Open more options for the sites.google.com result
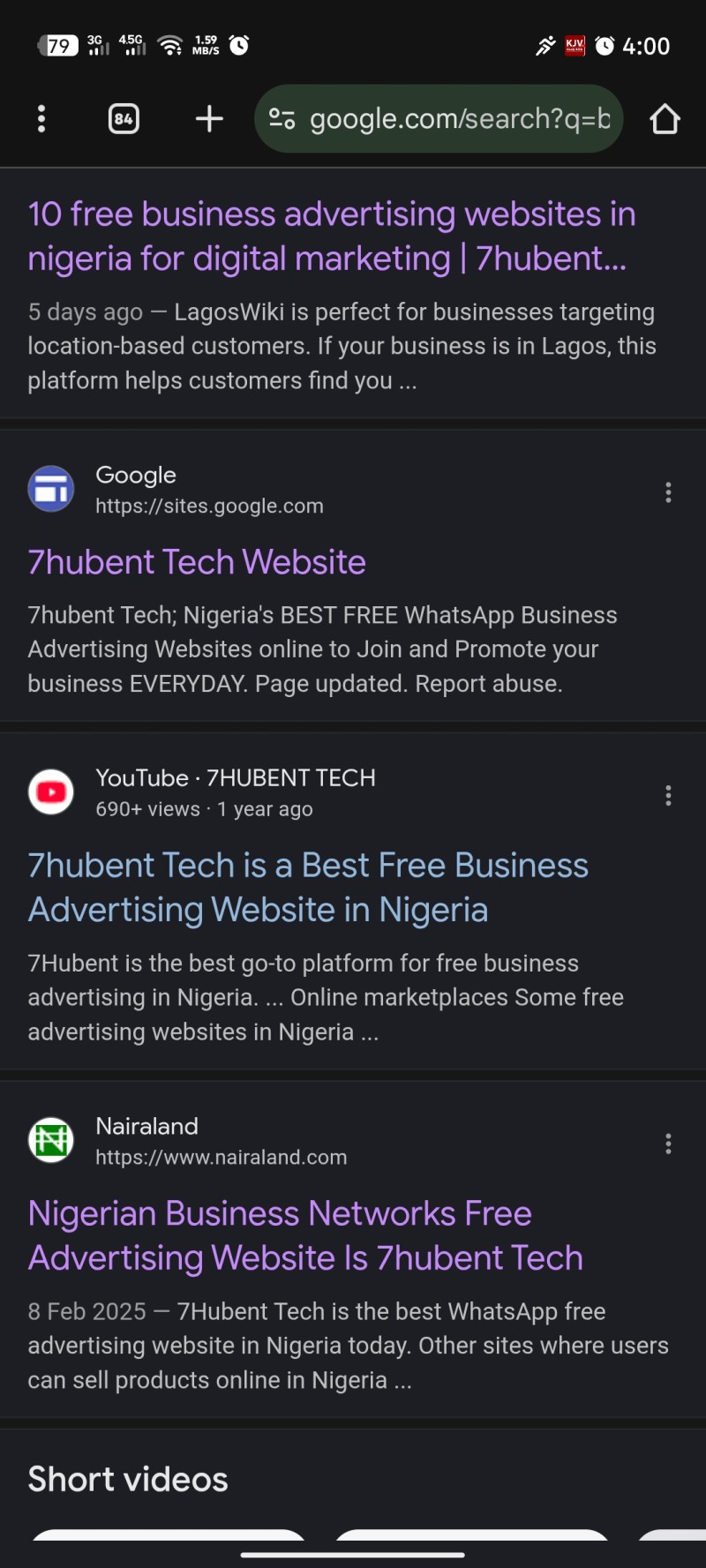Image resolution: width=706 pixels, height=1568 pixels. [668, 492]
